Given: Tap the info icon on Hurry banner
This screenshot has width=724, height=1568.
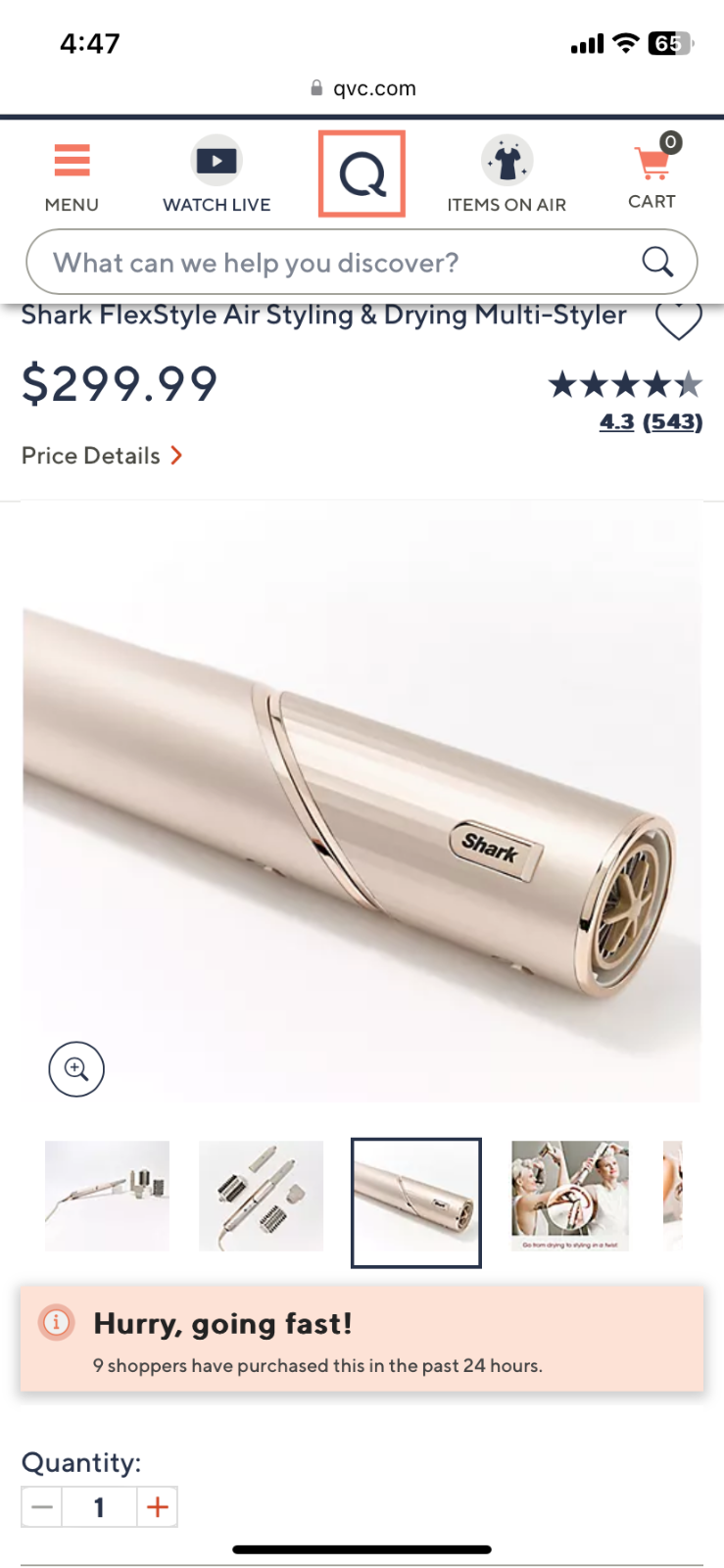Looking at the screenshot, I should pyautogui.click(x=56, y=1323).
